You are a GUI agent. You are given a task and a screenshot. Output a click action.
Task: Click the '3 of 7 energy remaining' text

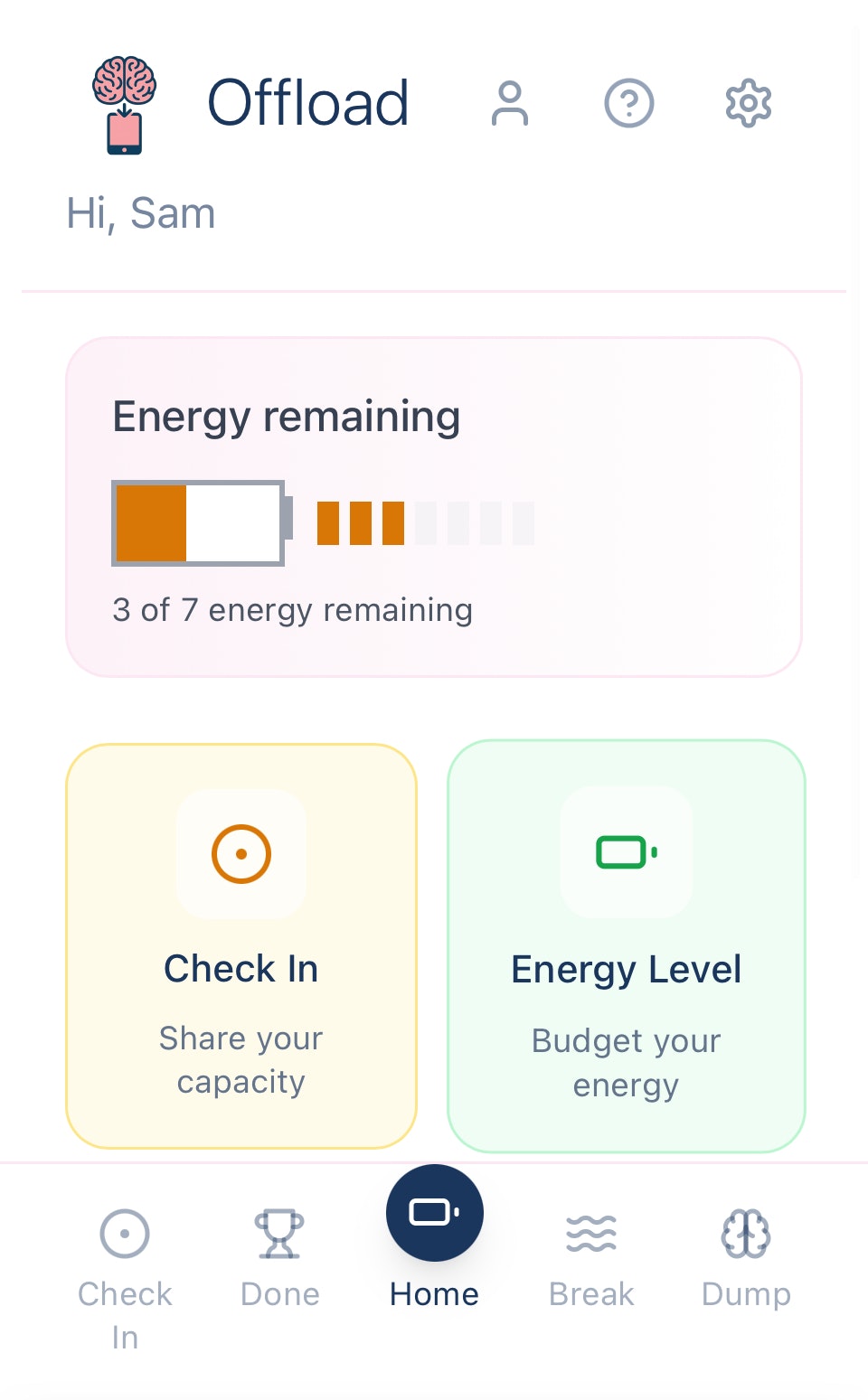291,610
